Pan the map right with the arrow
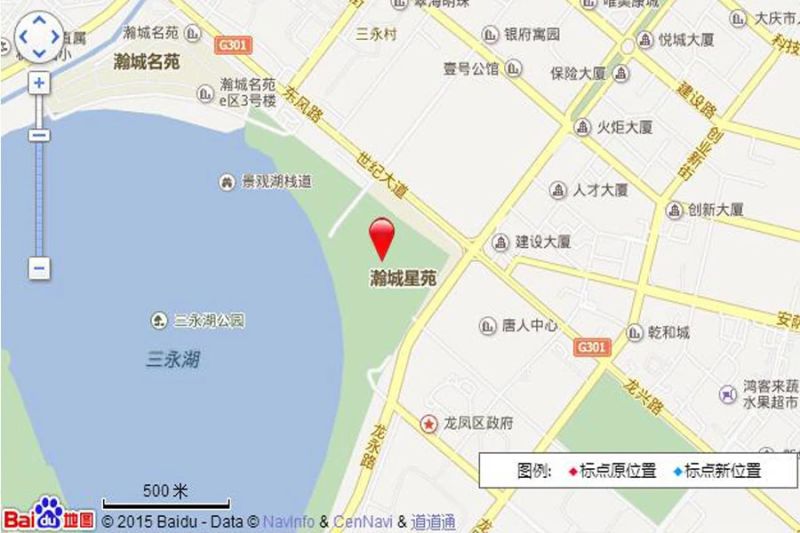This screenshot has height=533, width=800. (x=54, y=37)
